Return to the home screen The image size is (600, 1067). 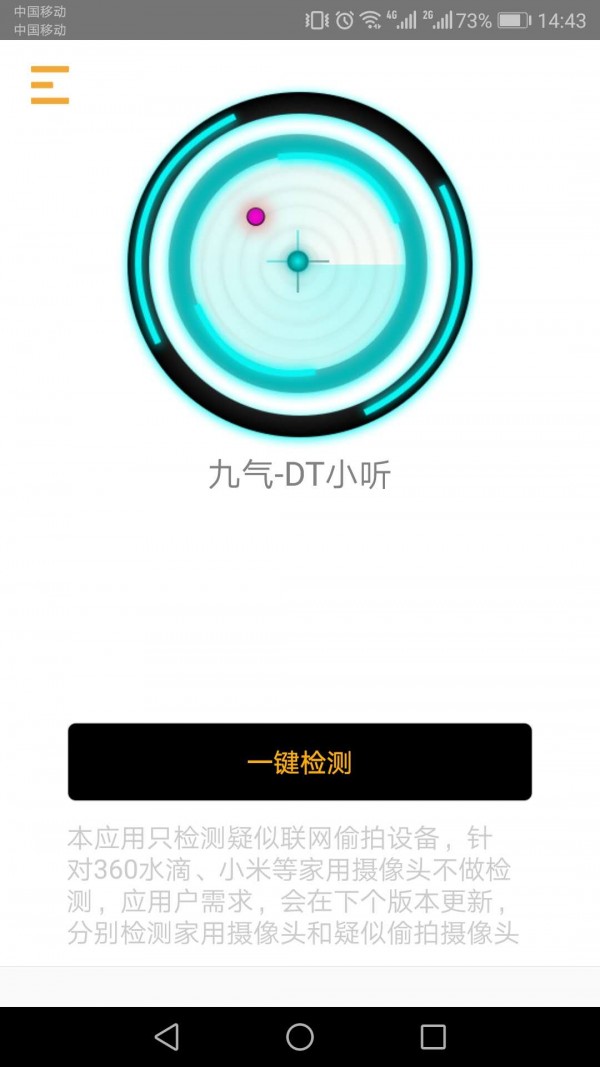tap(299, 1037)
